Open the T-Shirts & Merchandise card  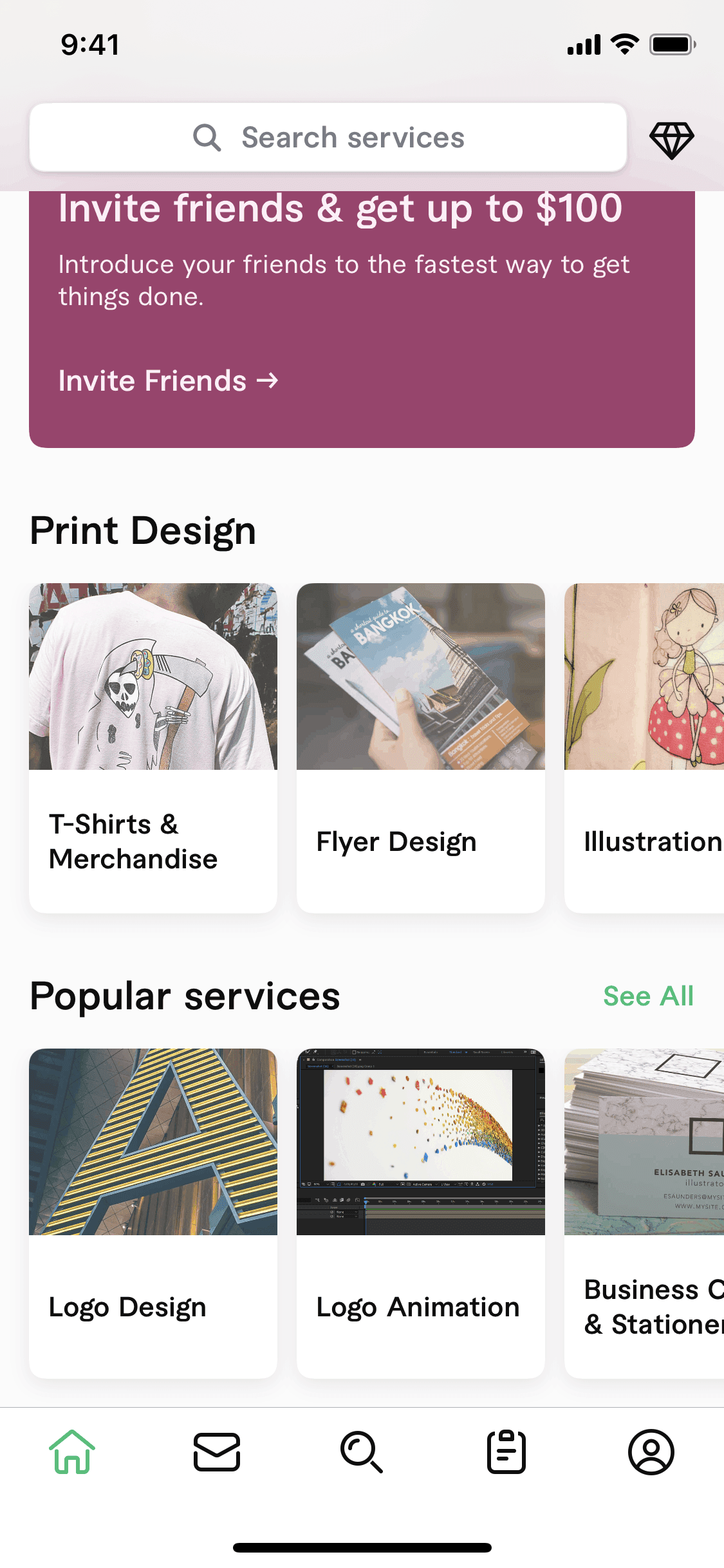[x=153, y=747]
